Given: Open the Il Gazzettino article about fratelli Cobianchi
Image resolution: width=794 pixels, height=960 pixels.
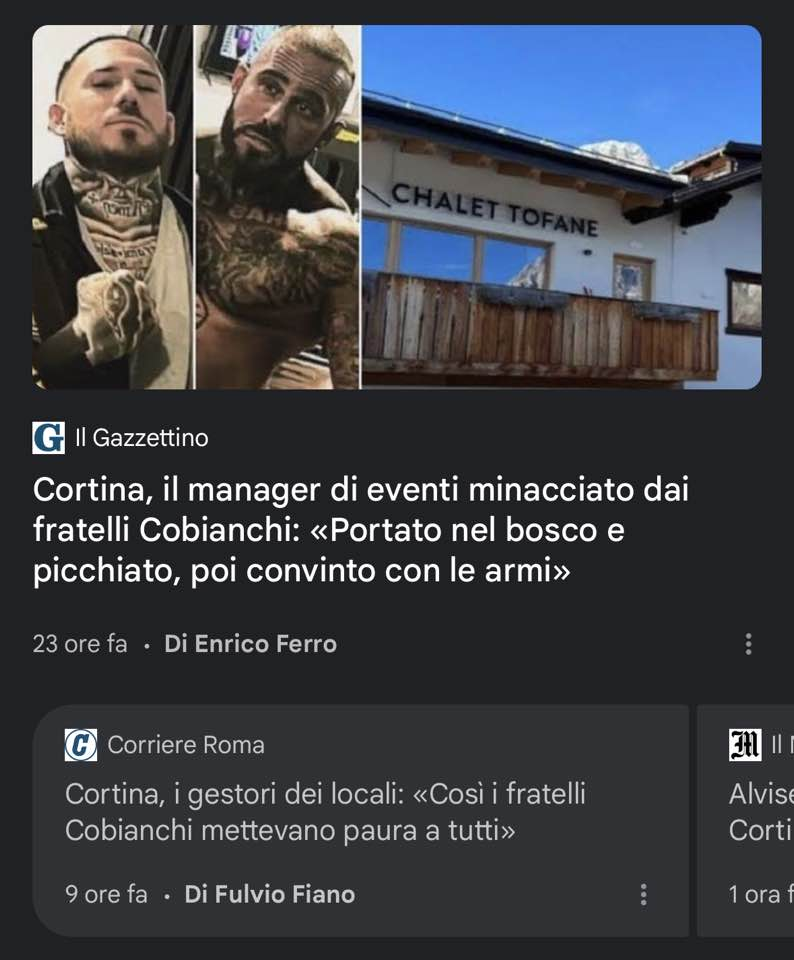Looking at the screenshot, I should click(x=360, y=531).
